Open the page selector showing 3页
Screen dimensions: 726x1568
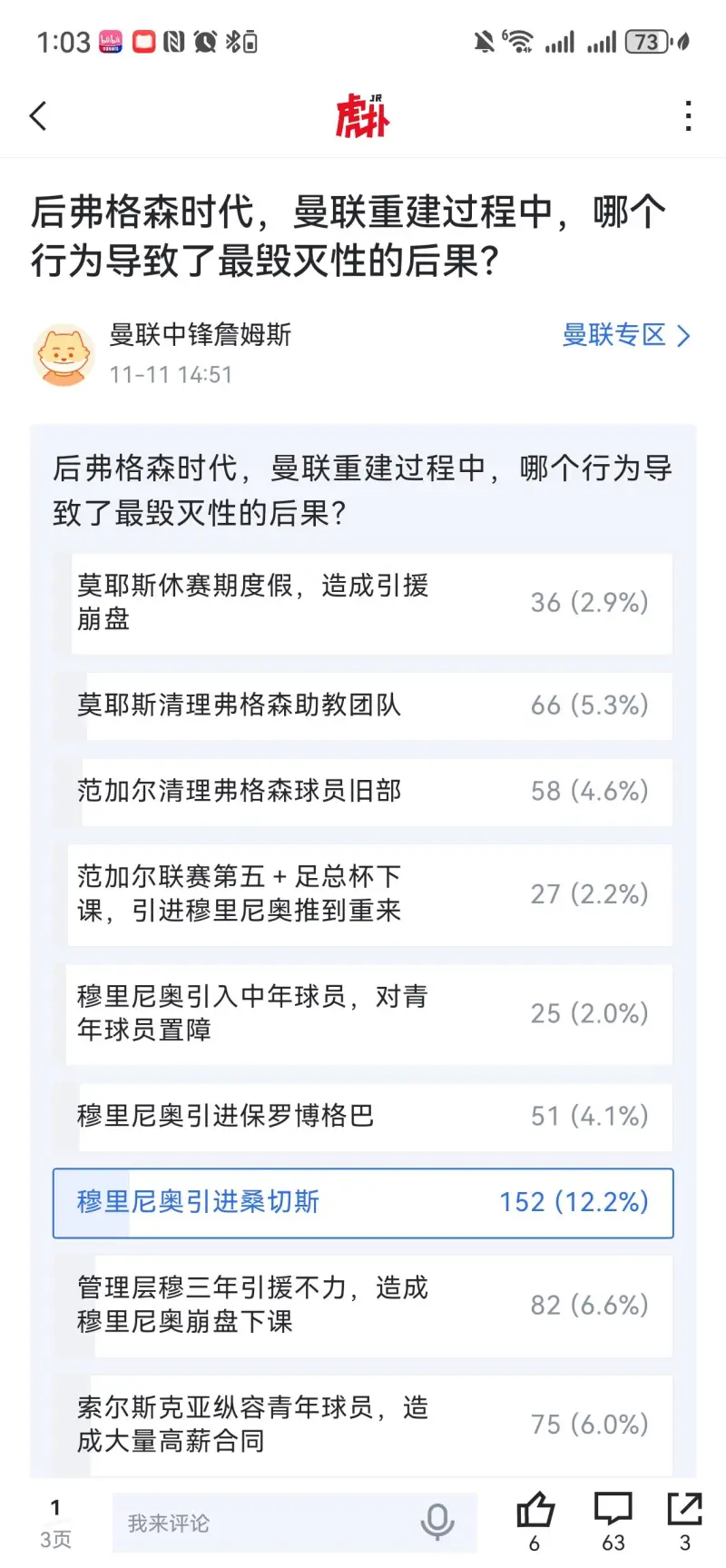[55, 1524]
